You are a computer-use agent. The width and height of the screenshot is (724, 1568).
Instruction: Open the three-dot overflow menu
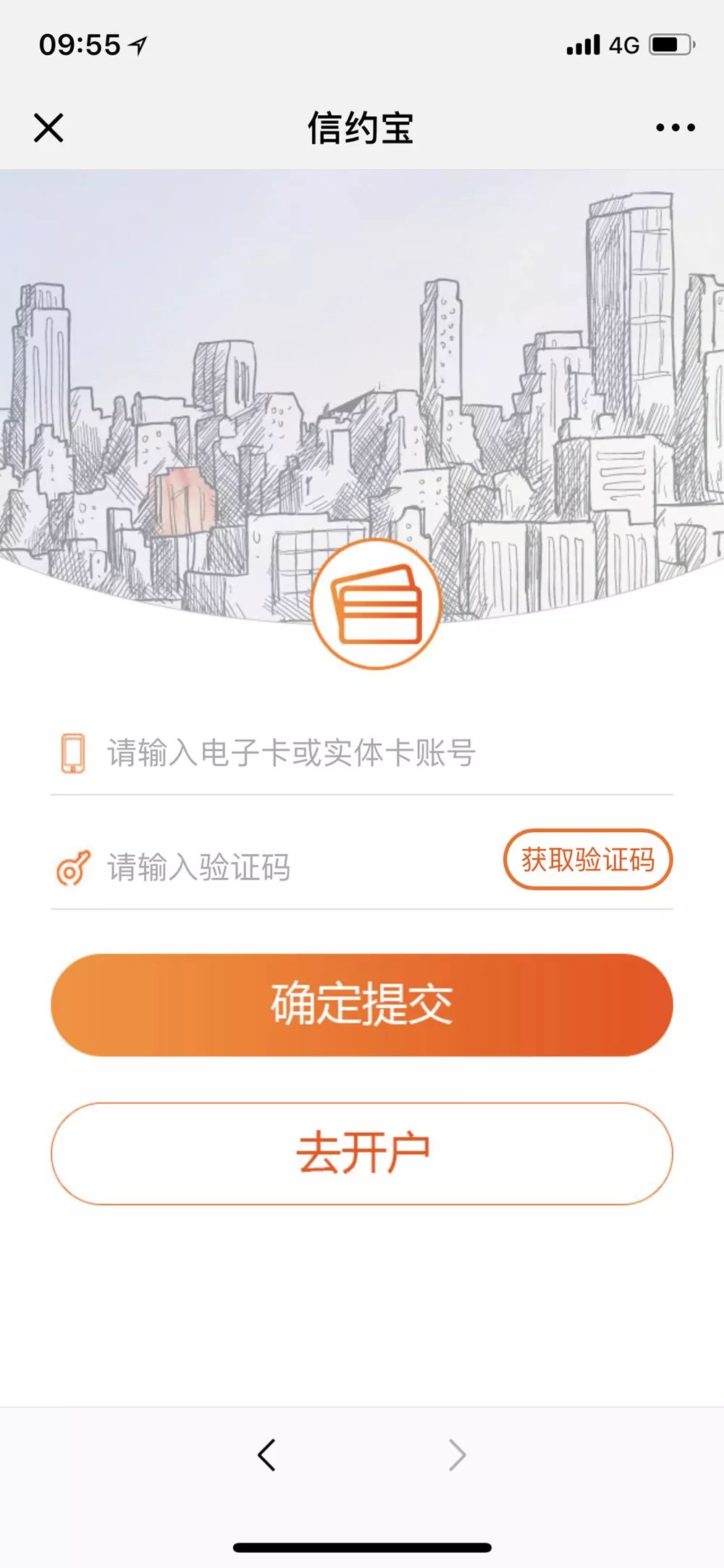coord(675,127)
